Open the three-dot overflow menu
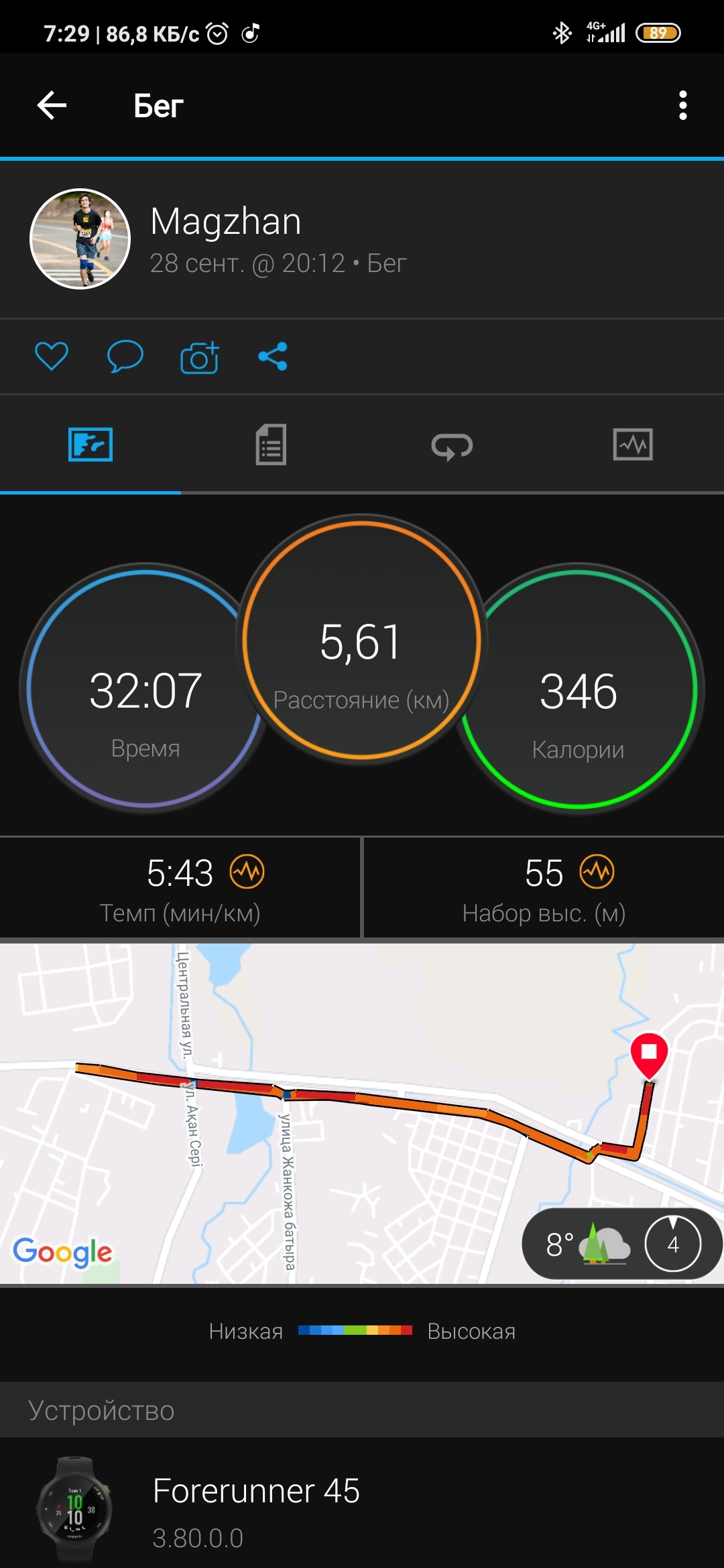 pyautogui.click(x=682, y=106)
